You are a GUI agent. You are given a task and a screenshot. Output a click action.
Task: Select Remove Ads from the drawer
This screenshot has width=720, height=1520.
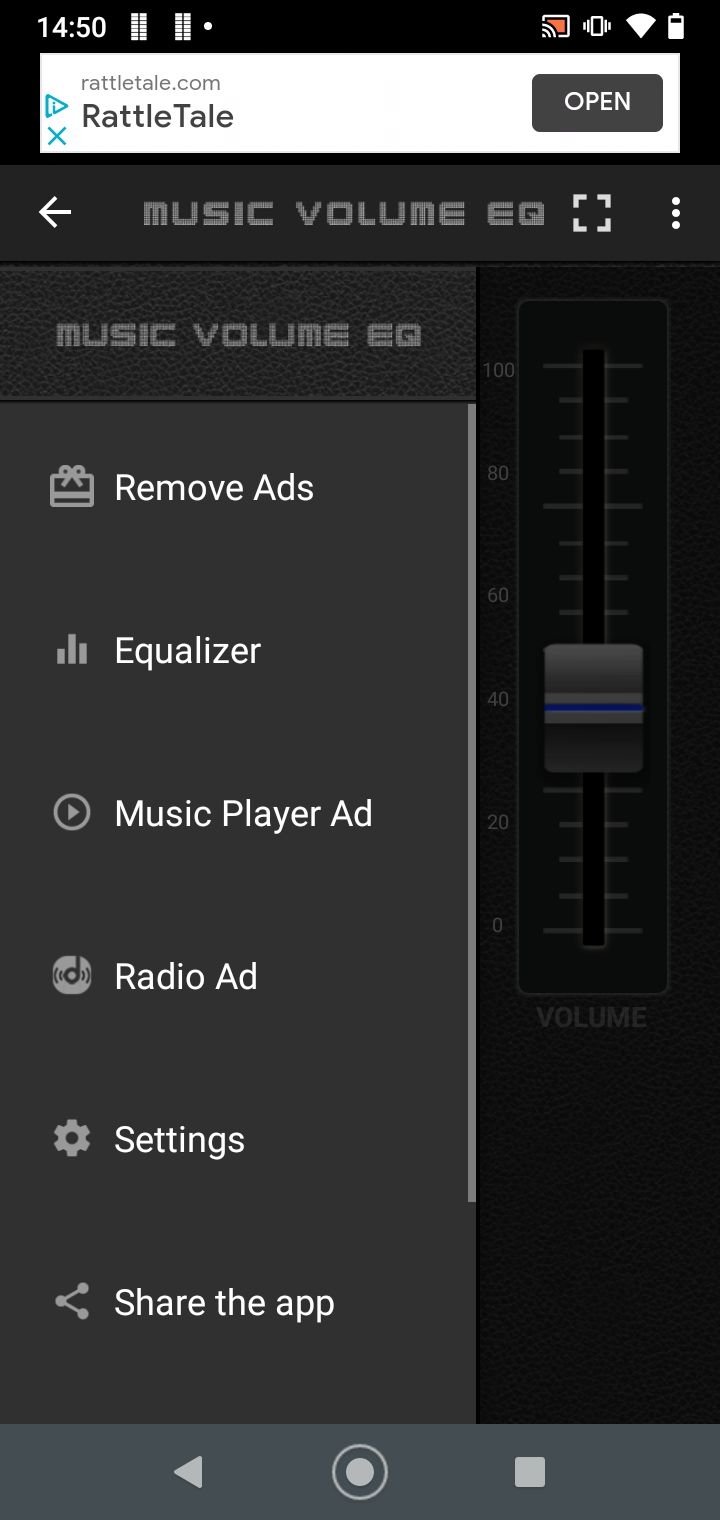[x=238, y=488]
